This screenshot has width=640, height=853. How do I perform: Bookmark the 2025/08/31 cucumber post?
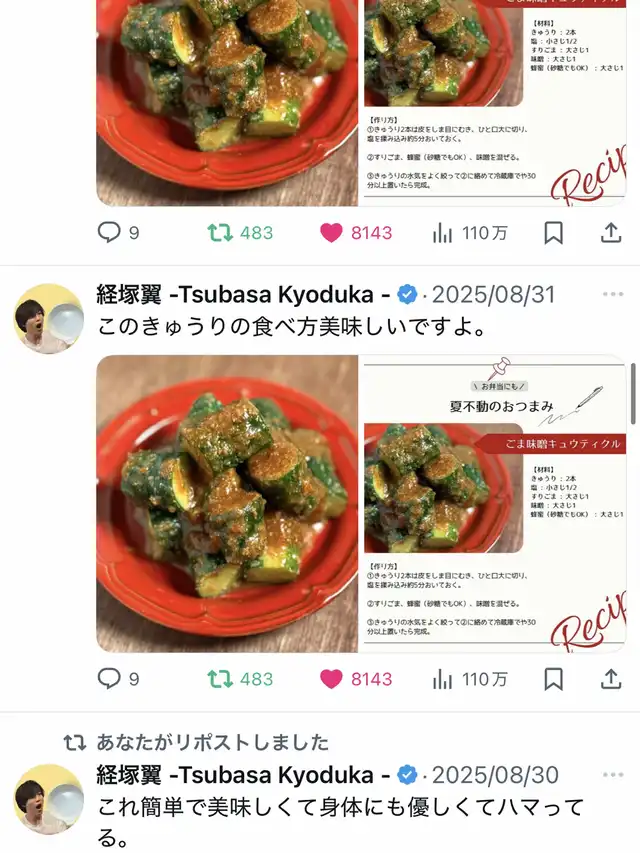553,679
